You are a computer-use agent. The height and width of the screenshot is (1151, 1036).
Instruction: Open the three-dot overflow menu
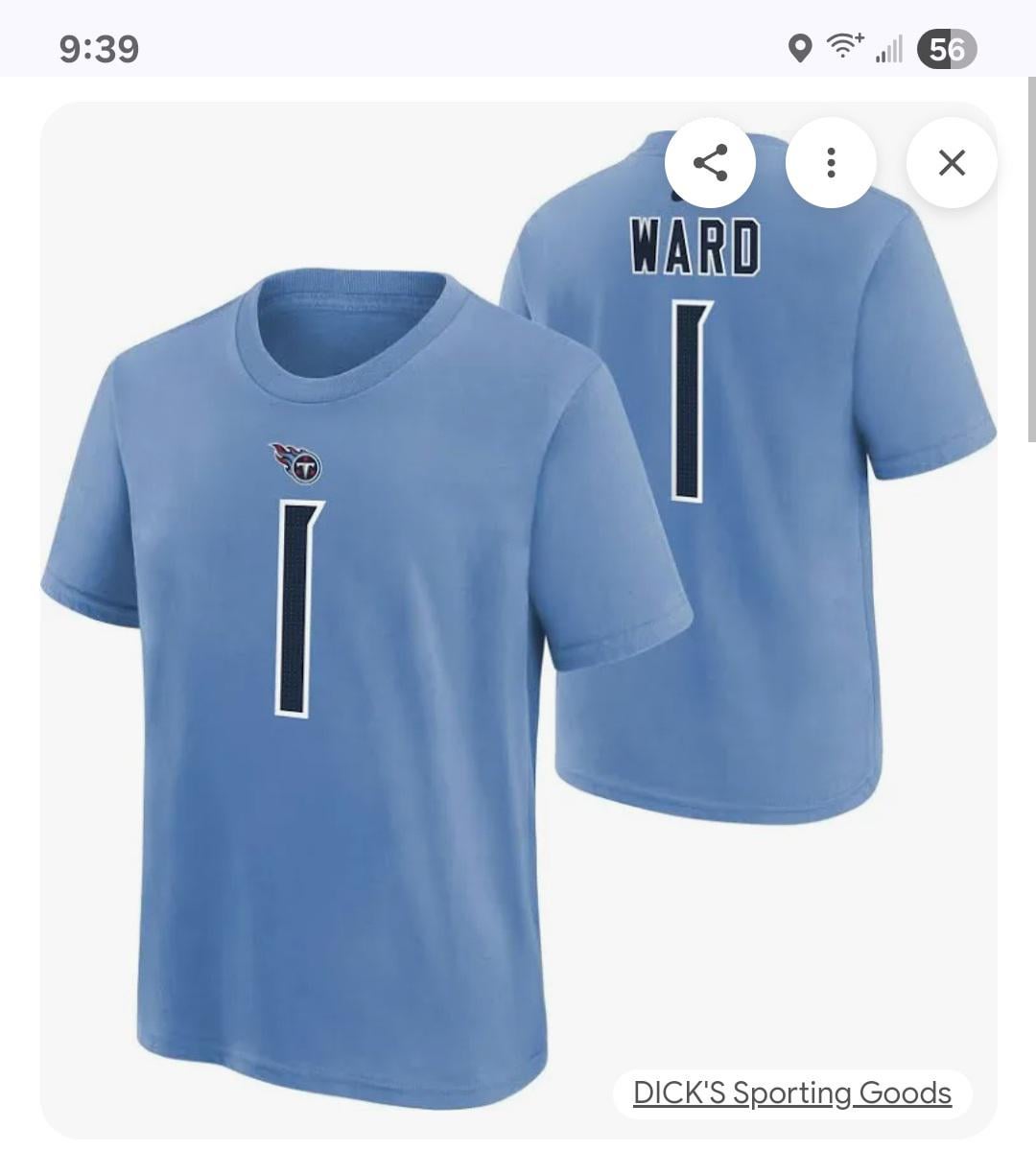click(831, 163)
